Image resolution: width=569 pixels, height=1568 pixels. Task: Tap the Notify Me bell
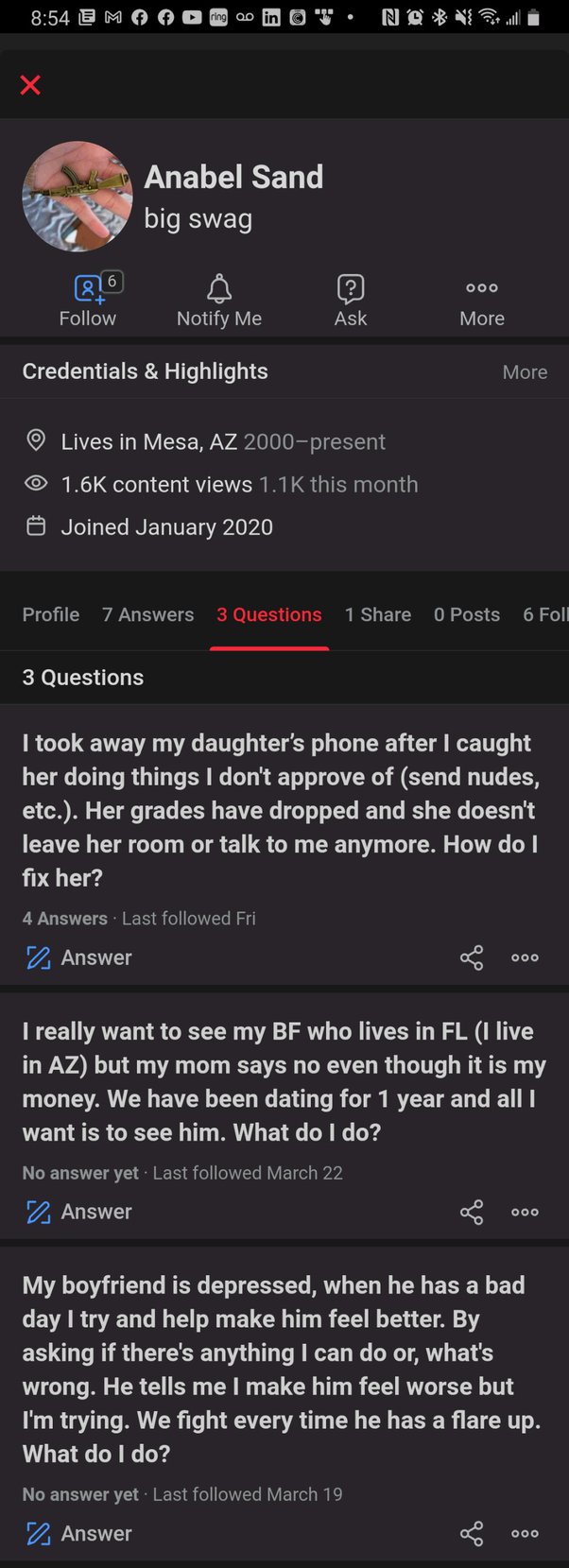pyautogui.click(x=219, y=301)
